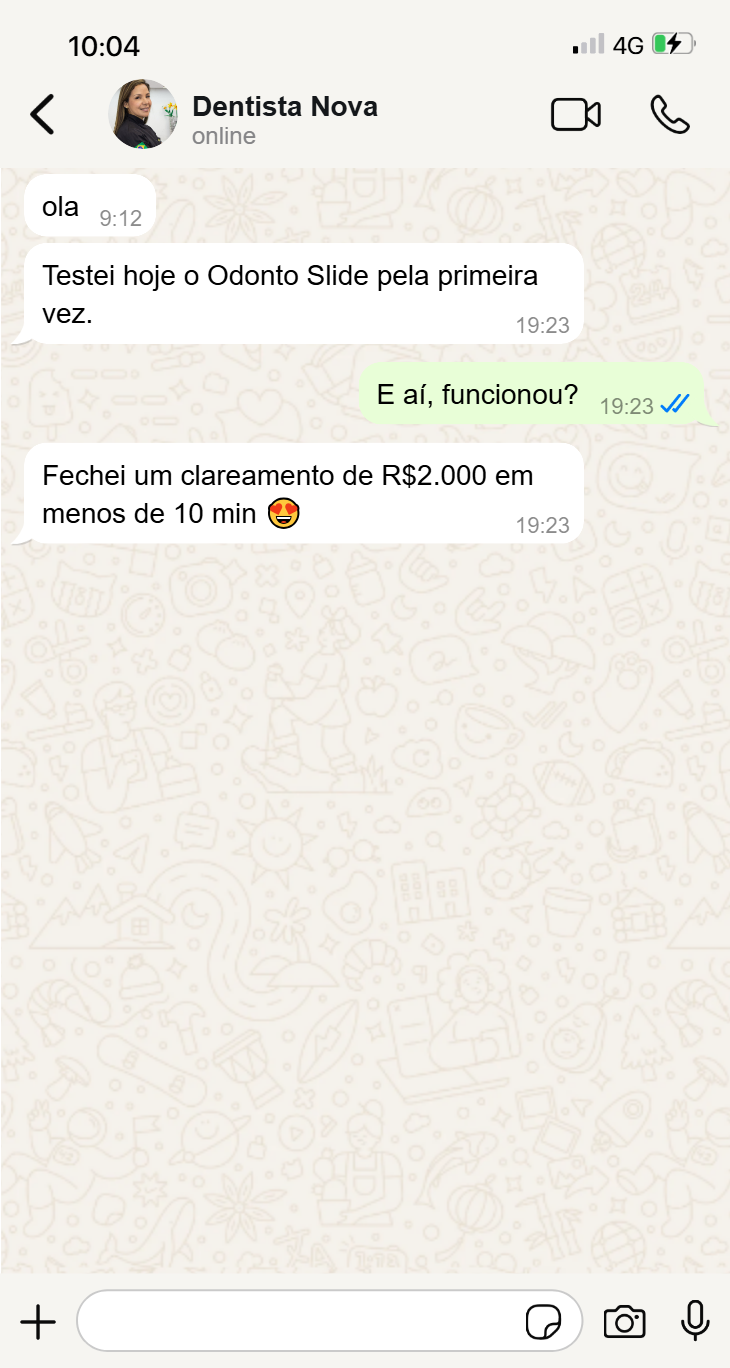Tap the heart-eyes emoji in the last message
Viewport: 730px width, 1368px height.
tap(282, 514)
